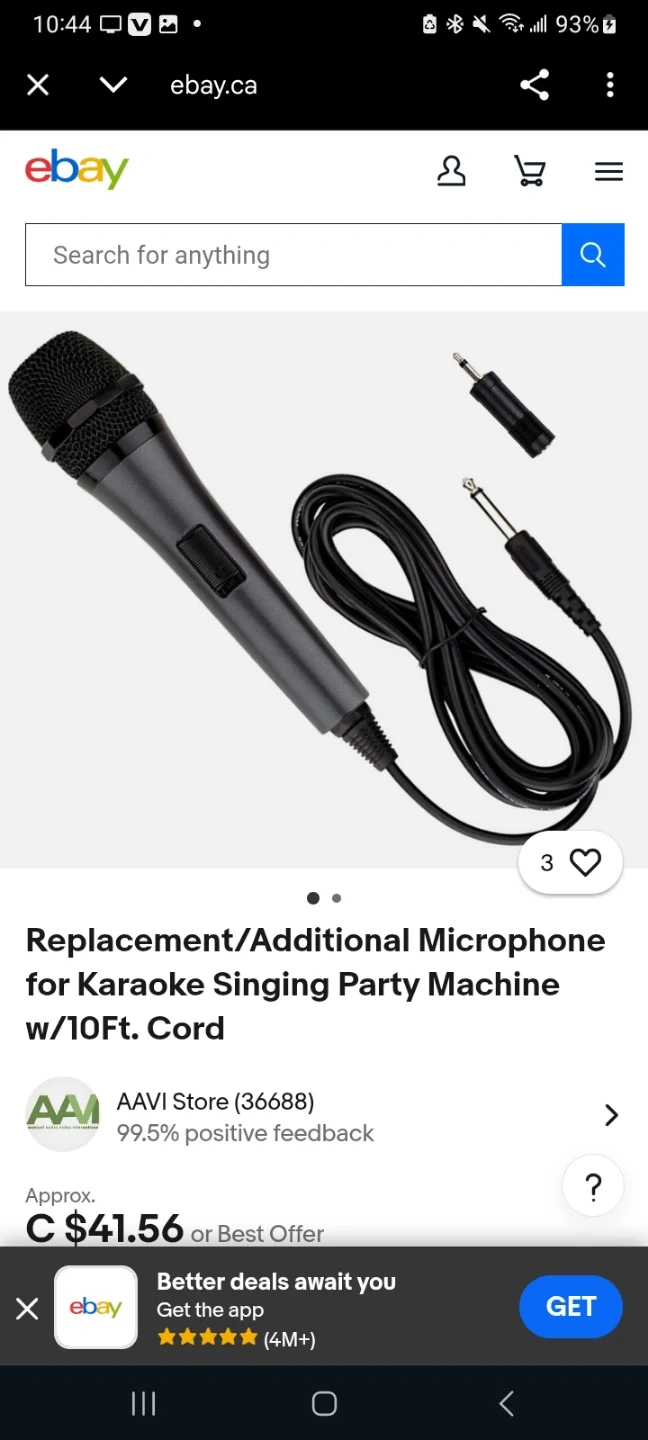Viewport: 648px width, 1440px height.
Task: View the shopping cart
Action: coord(530,171)
